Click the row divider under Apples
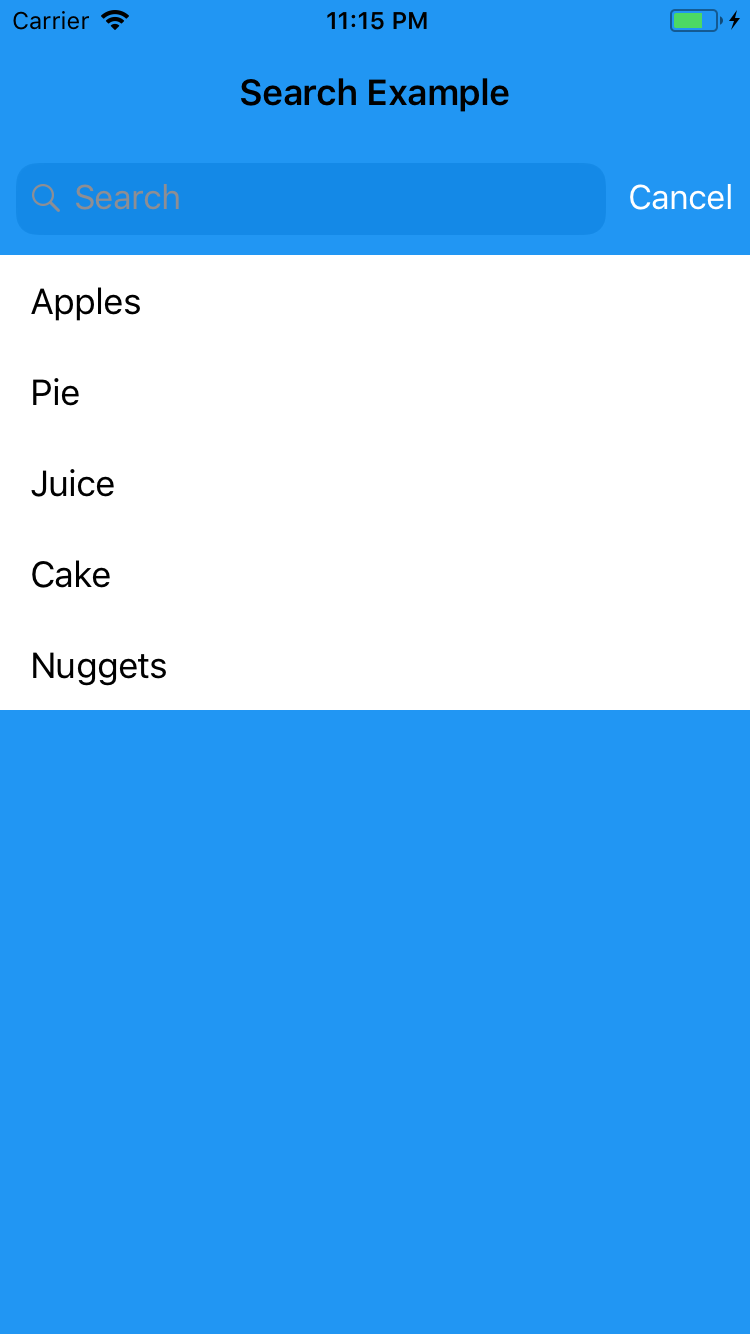This screenshot has width=750, height=1334. [x=375, y=346]
